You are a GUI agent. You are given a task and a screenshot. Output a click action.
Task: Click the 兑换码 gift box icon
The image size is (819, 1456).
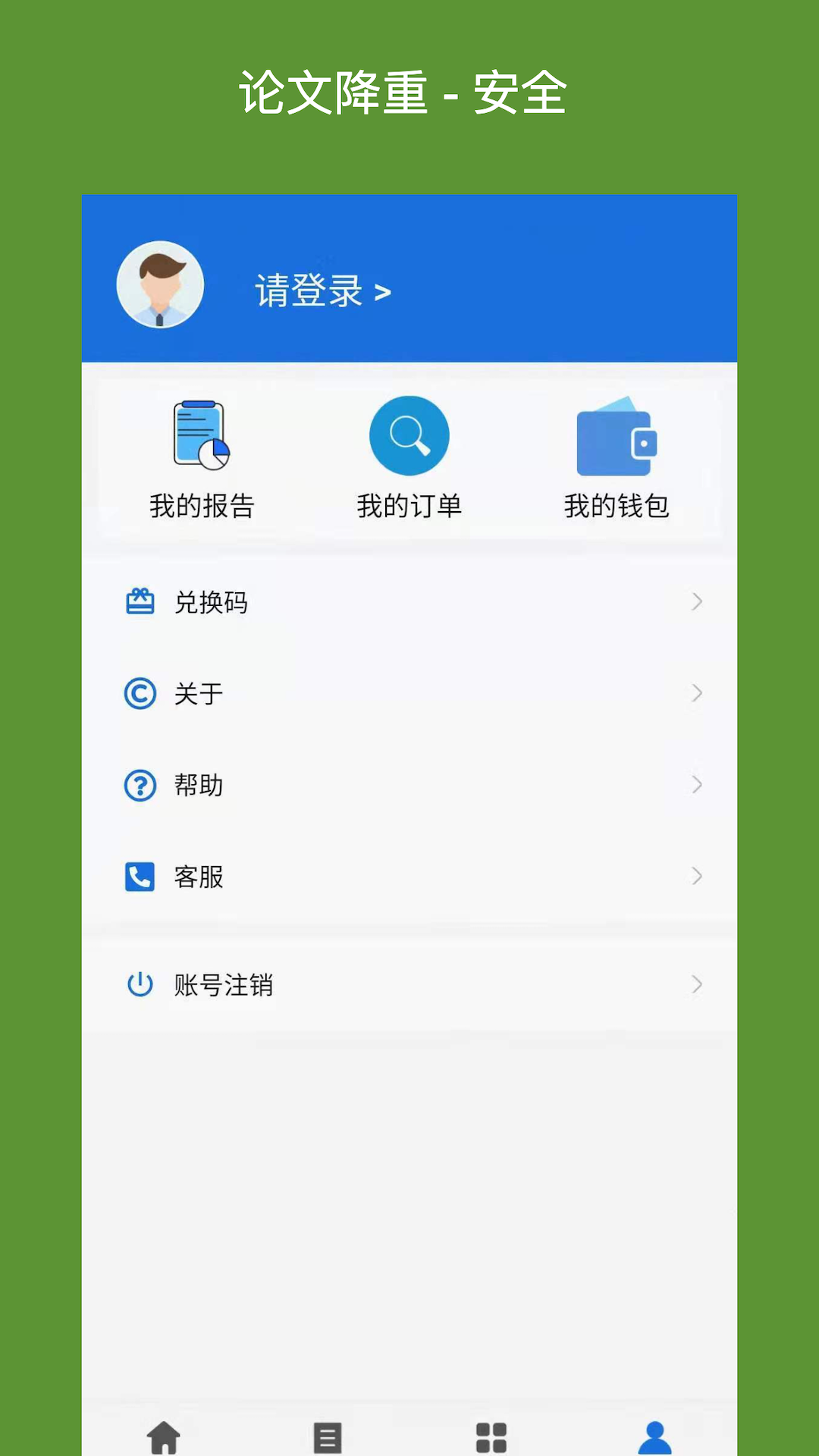click(x=140, y=601)
